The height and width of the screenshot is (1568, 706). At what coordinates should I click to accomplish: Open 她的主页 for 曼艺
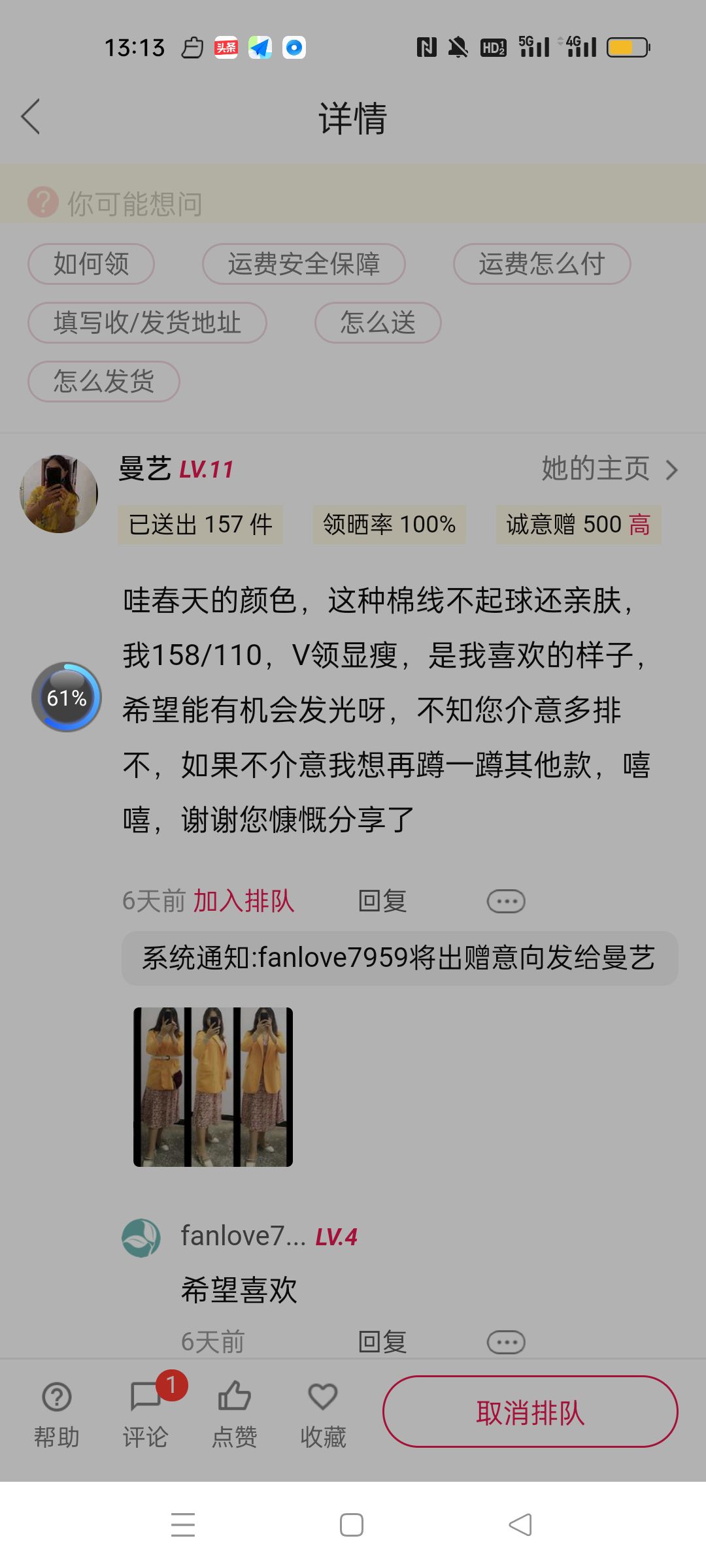click(610, 469)
